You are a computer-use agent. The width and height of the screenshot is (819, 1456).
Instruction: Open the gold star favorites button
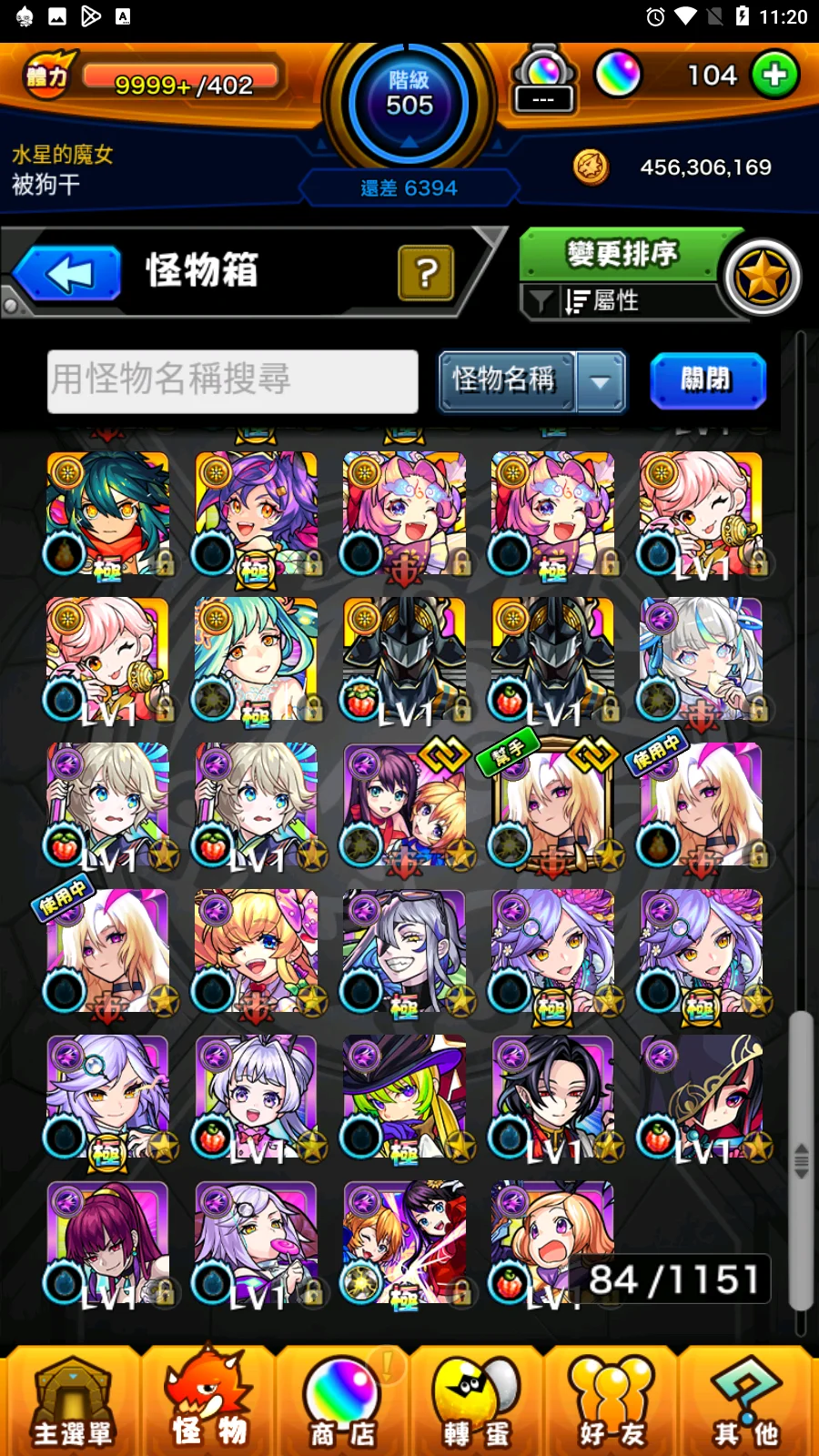[762, 277]
